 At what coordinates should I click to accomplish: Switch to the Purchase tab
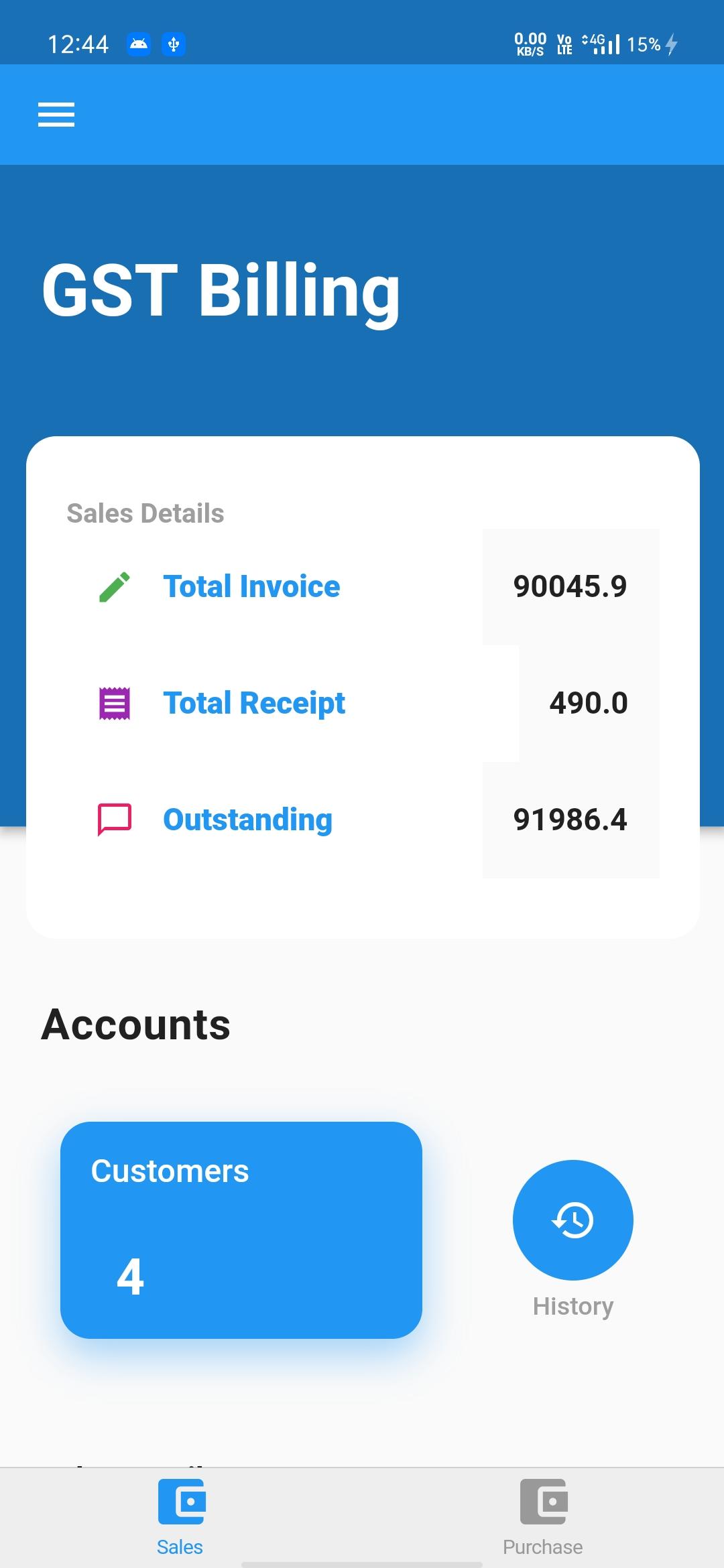543,1518
